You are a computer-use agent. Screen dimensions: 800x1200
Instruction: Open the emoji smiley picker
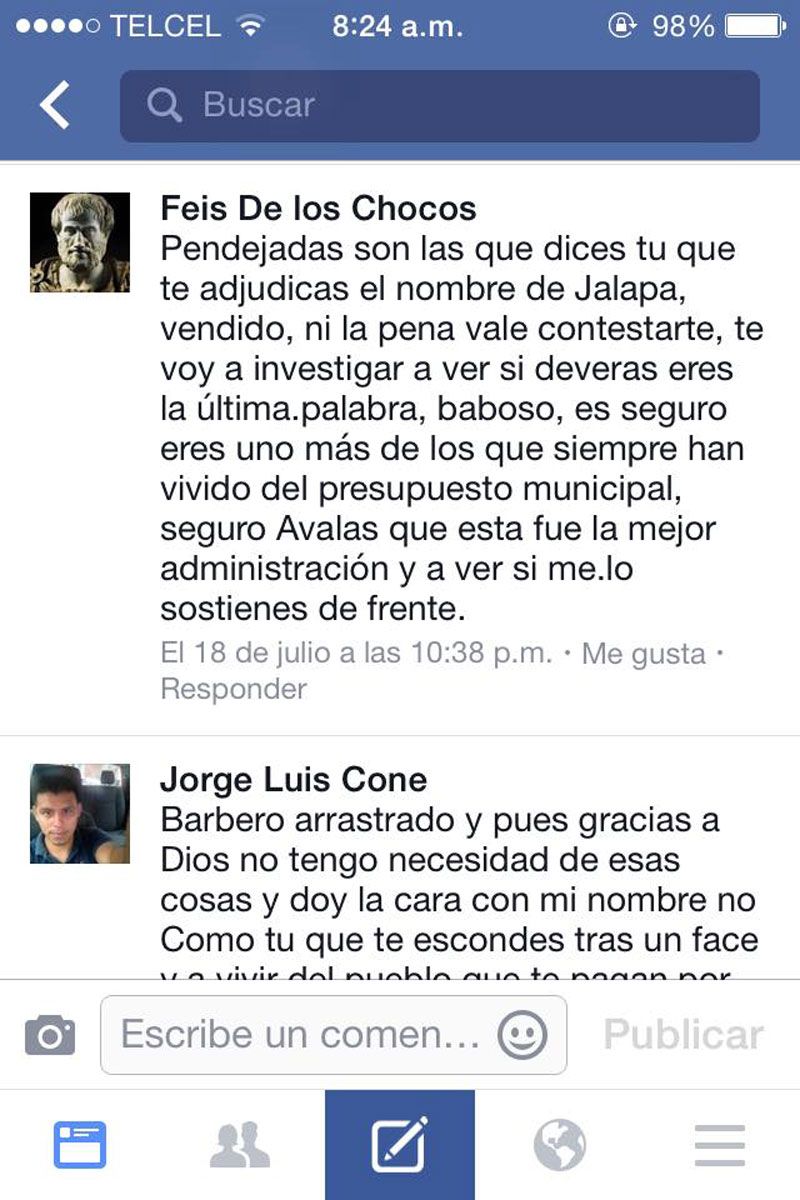click(x=522, y=1035)
